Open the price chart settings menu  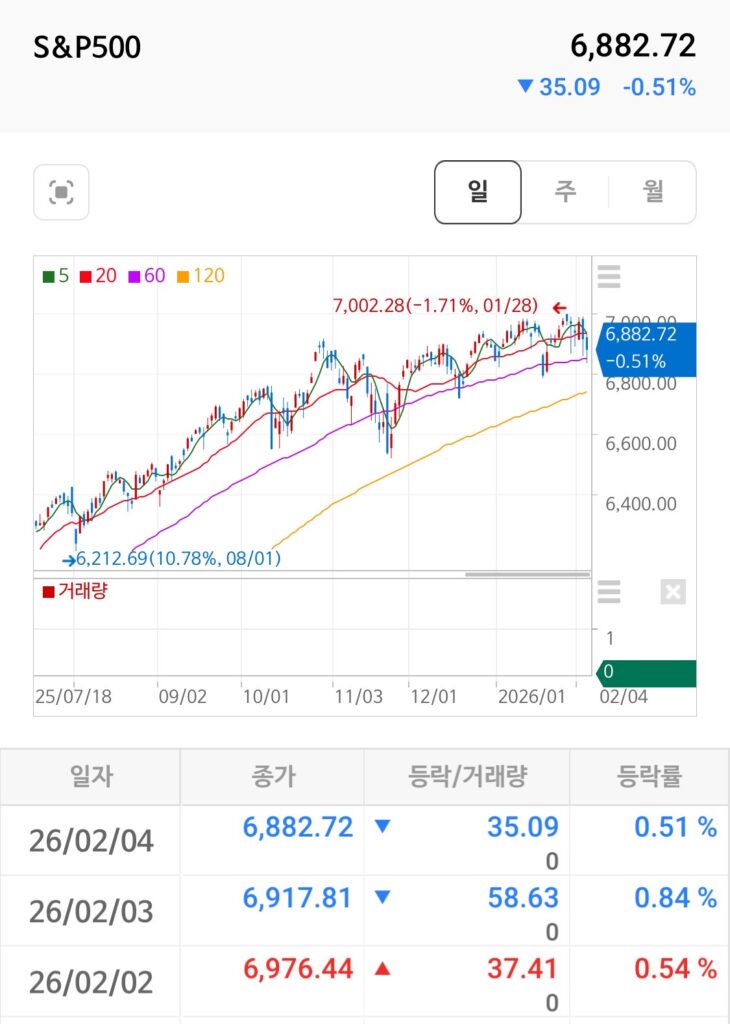[x=608, y=277]
